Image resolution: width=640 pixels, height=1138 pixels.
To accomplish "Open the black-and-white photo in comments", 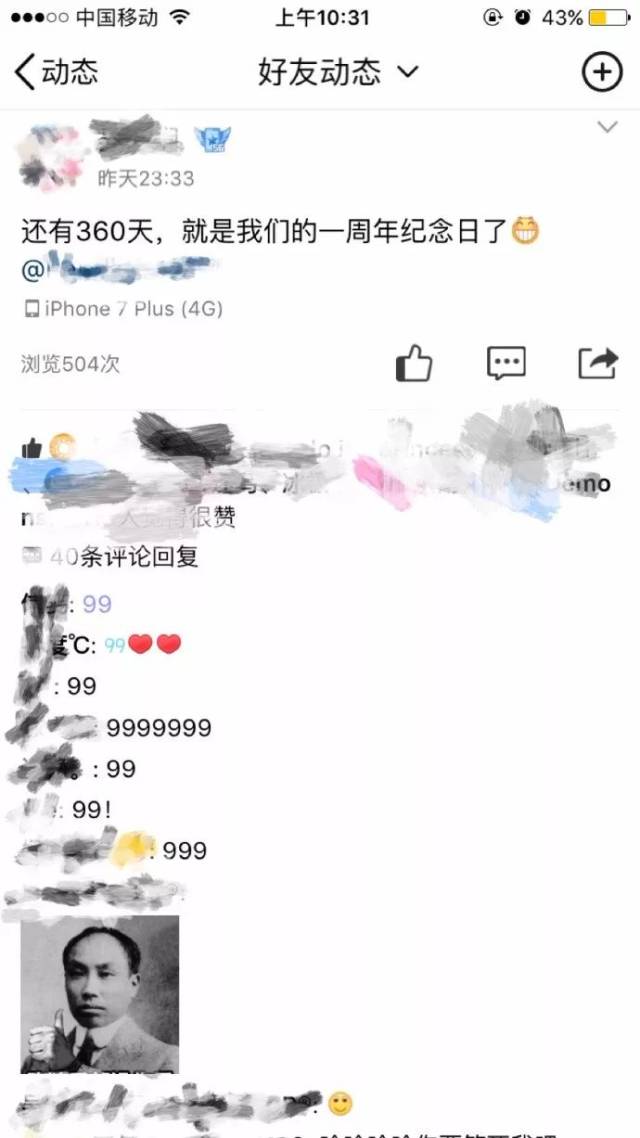I will click(99, 994).
